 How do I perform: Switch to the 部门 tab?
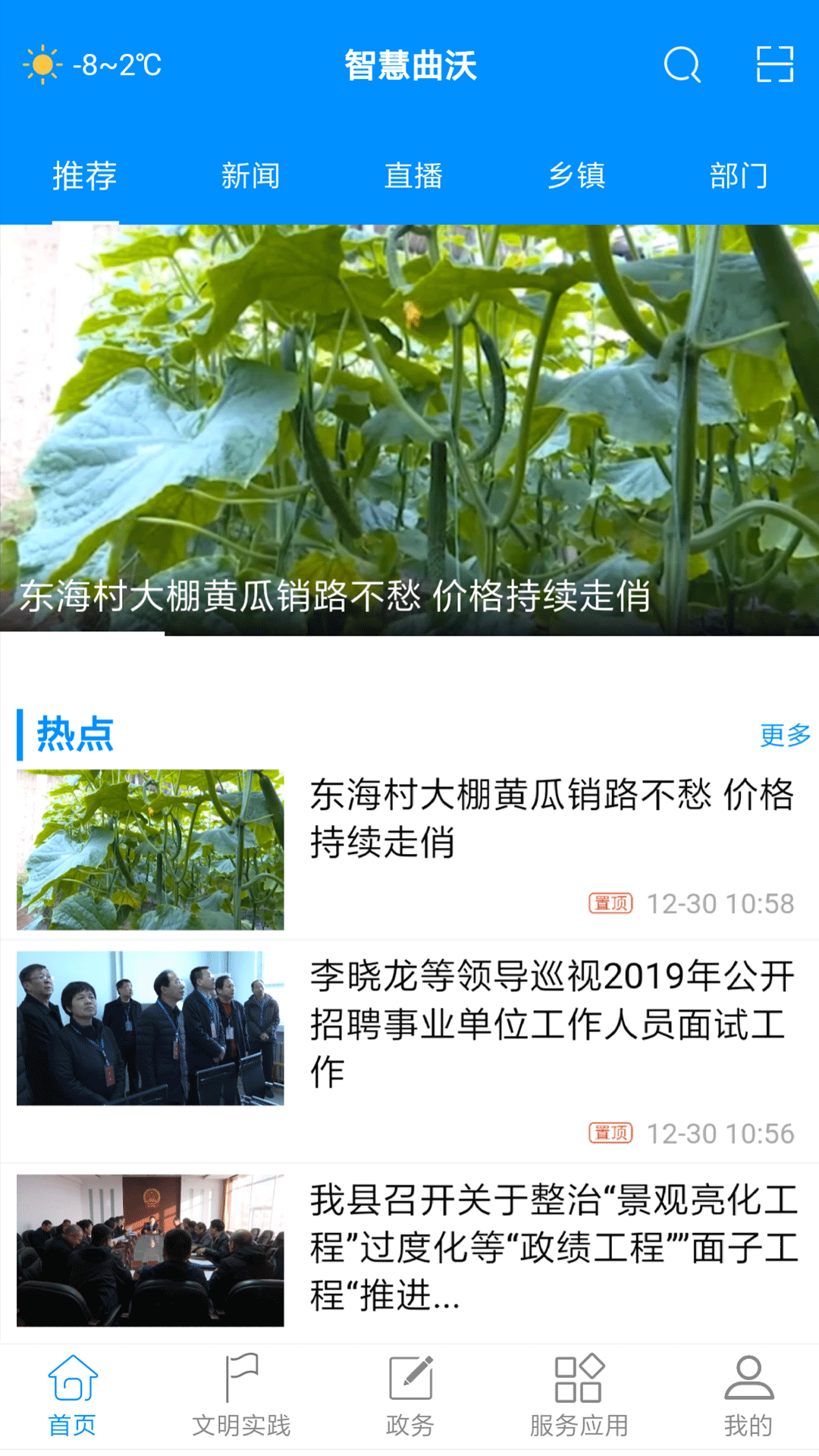(739, 176)
